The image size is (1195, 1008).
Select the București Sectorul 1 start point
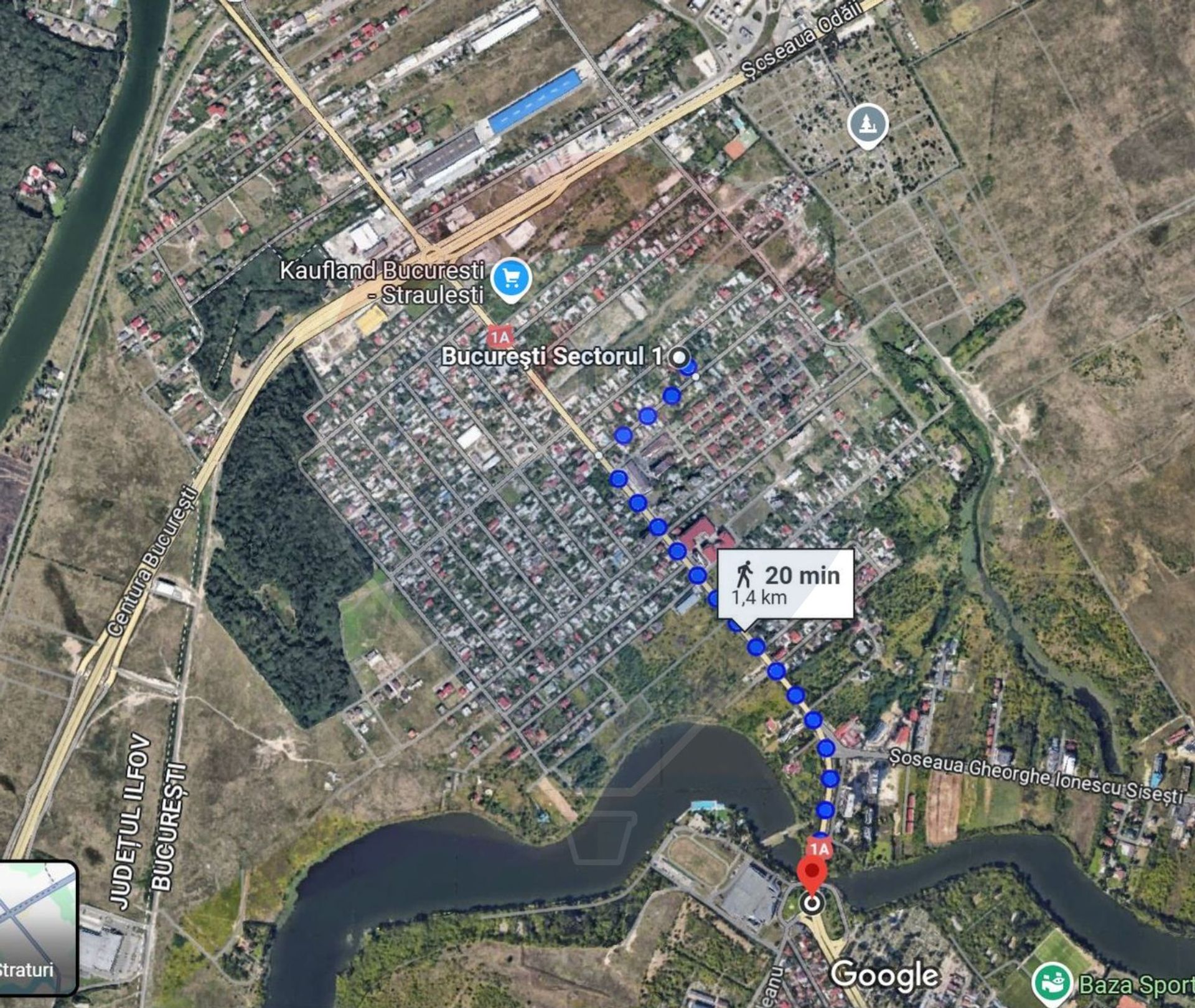(x=678, y=357)
